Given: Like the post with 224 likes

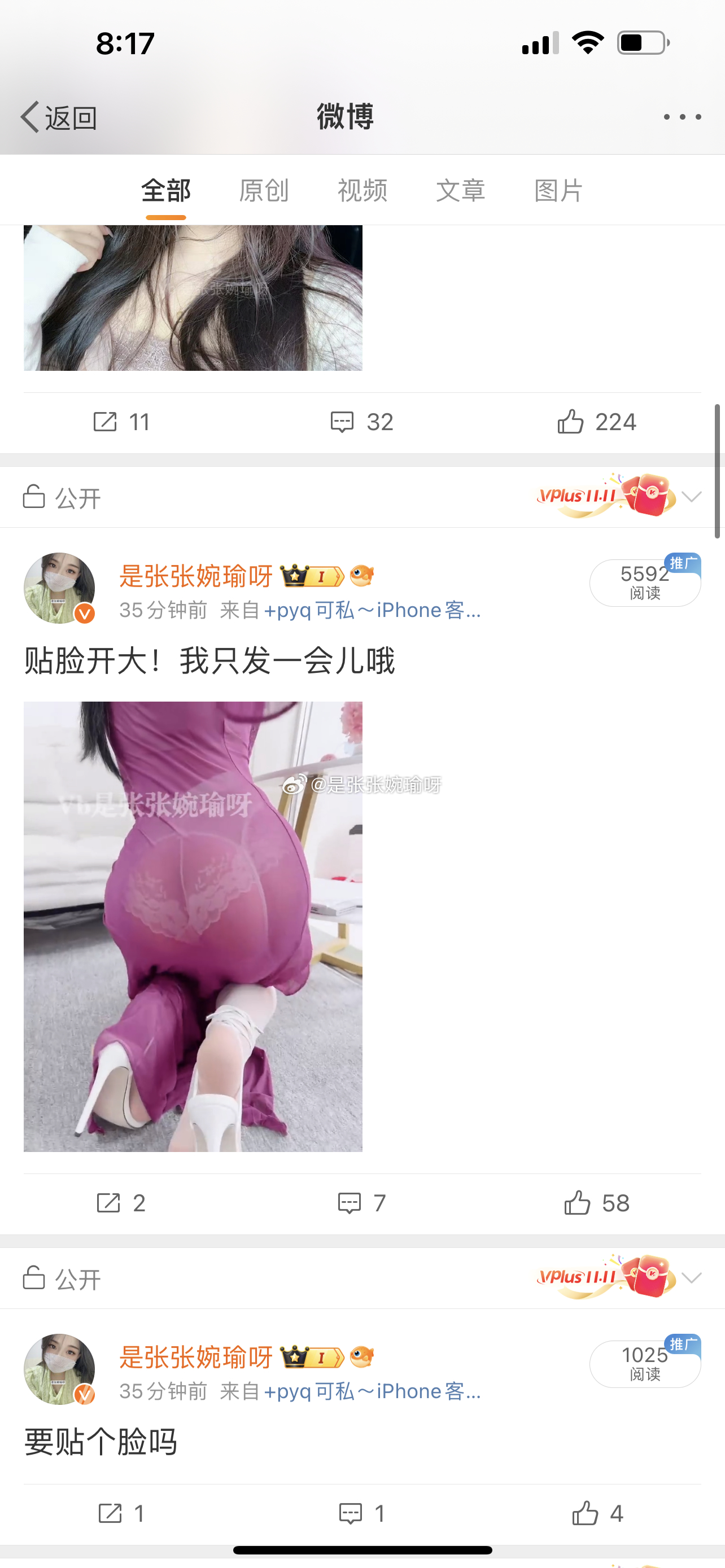Looking at the screenshot, I should click(x=596, y=422).
